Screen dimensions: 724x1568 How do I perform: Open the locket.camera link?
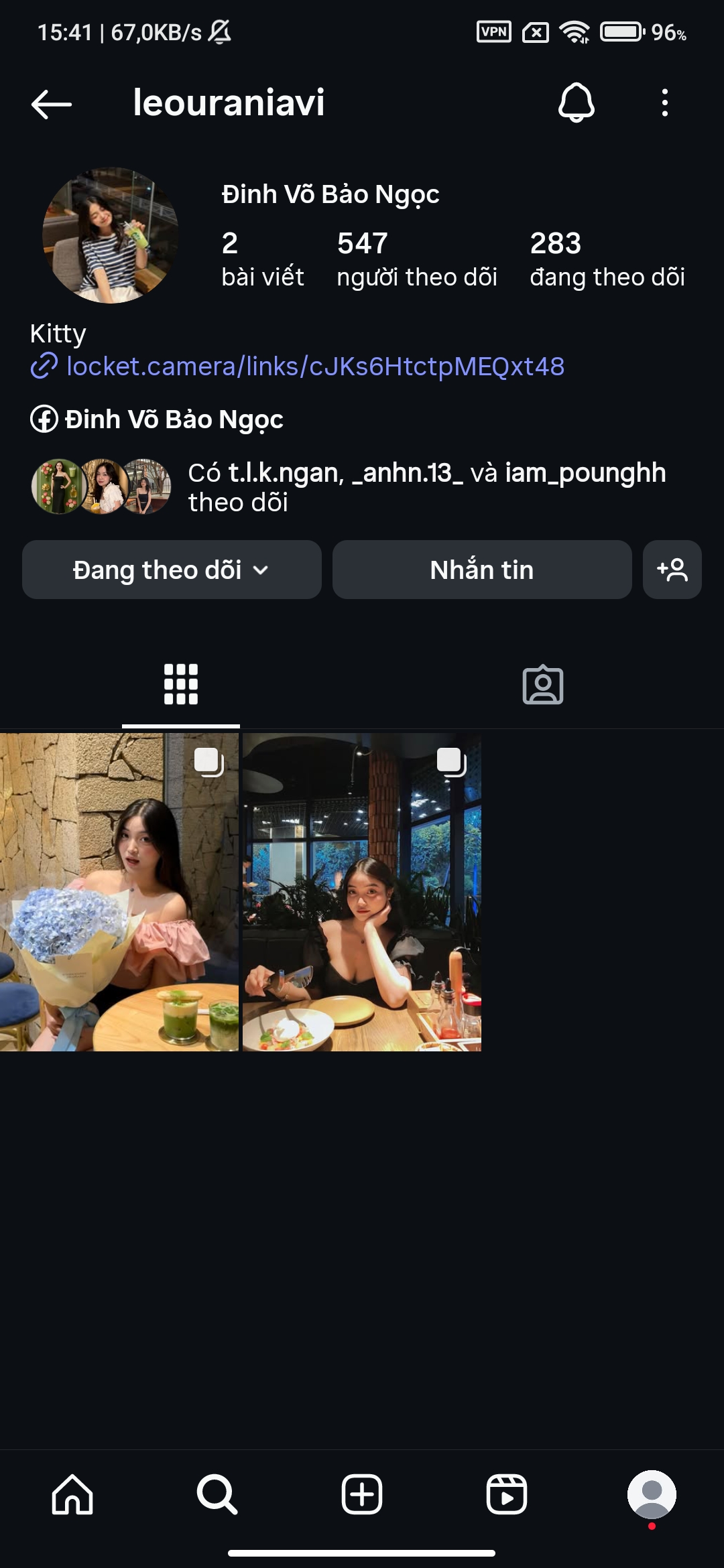315,367
